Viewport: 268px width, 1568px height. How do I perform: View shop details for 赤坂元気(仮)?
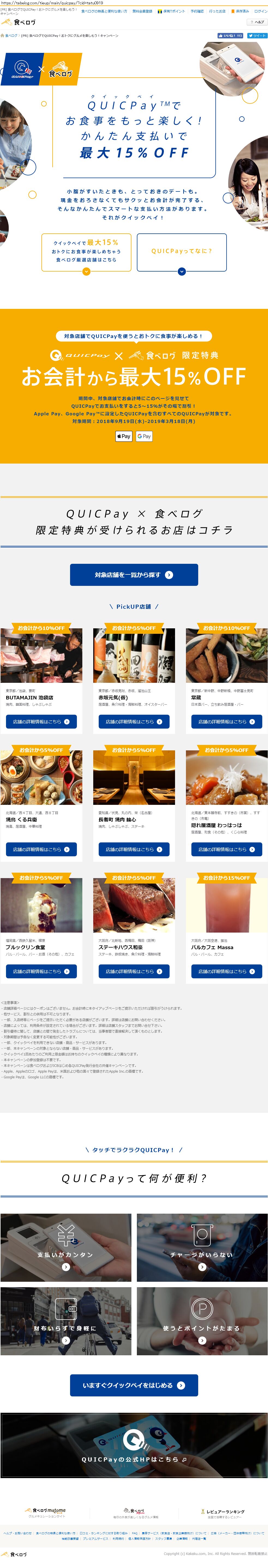(134, 721)
